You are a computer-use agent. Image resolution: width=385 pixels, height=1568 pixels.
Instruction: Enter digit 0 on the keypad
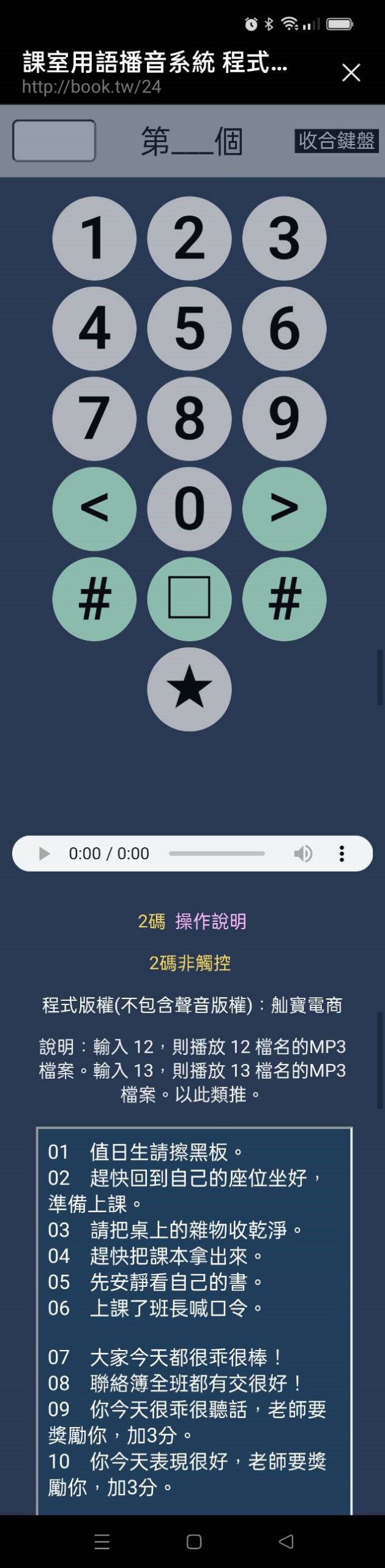tap(189, 508)
